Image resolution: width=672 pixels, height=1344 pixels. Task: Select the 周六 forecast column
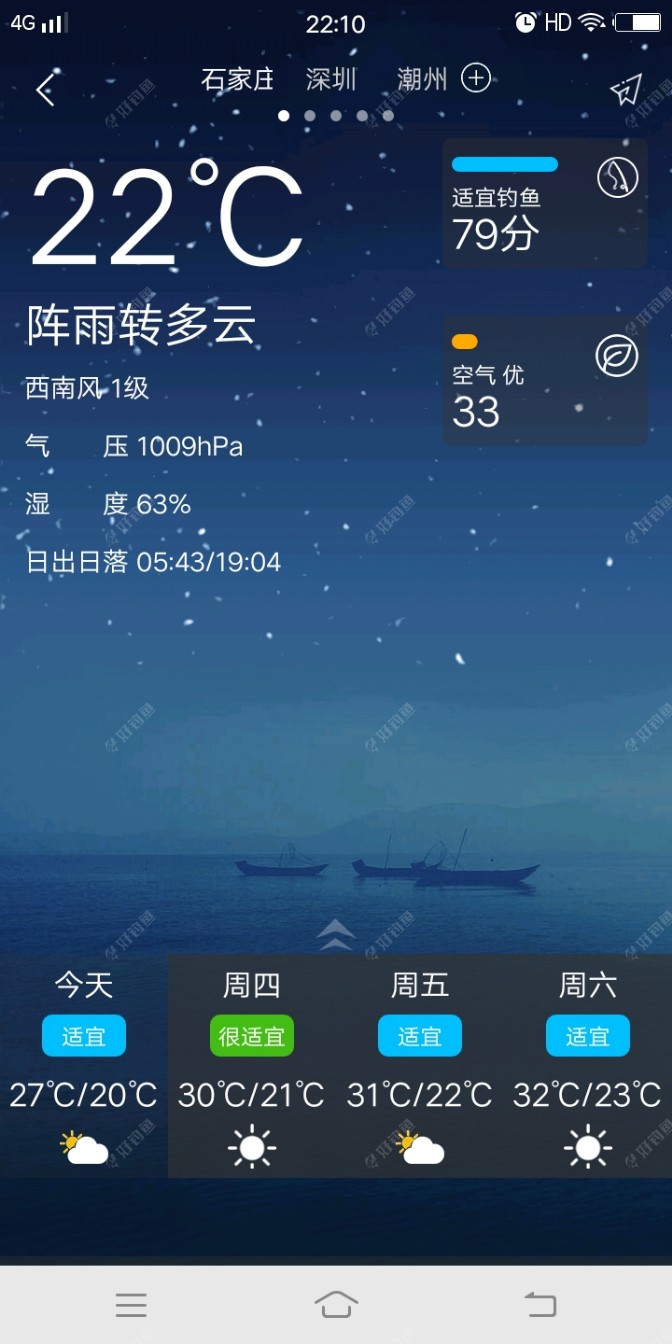588,1065
